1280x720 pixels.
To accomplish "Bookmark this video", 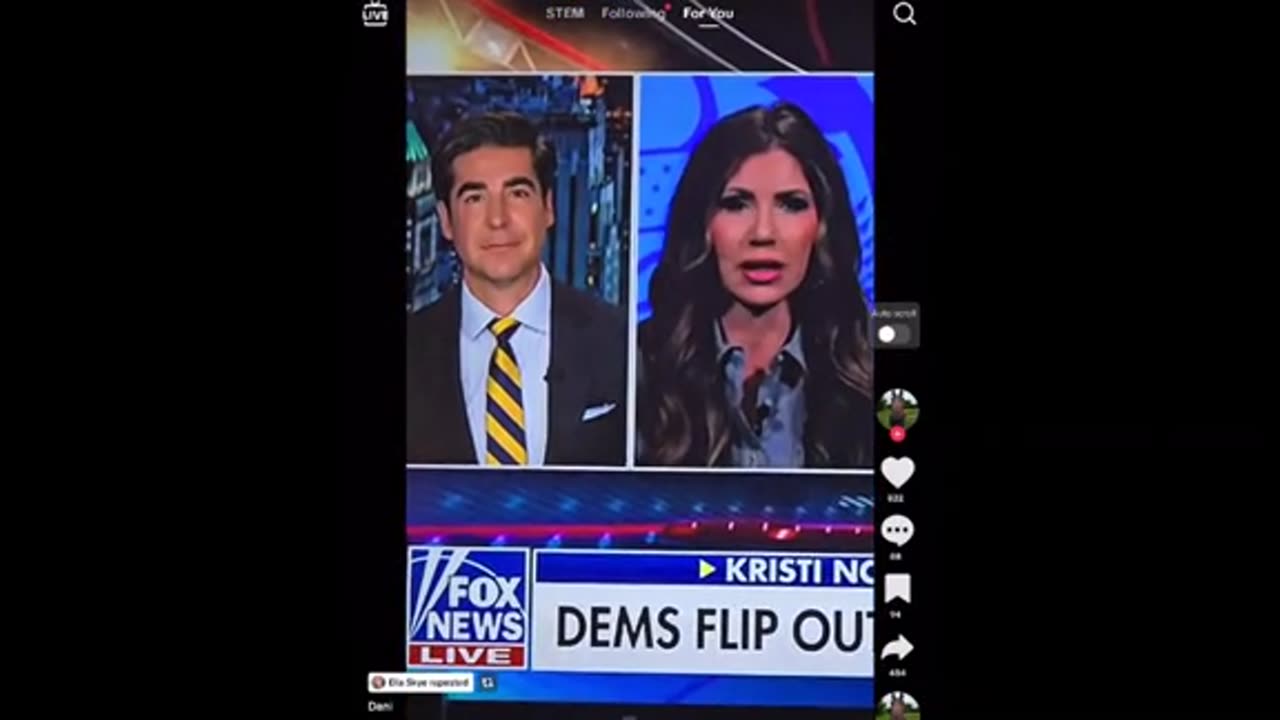I will click(x=897, y=588).
